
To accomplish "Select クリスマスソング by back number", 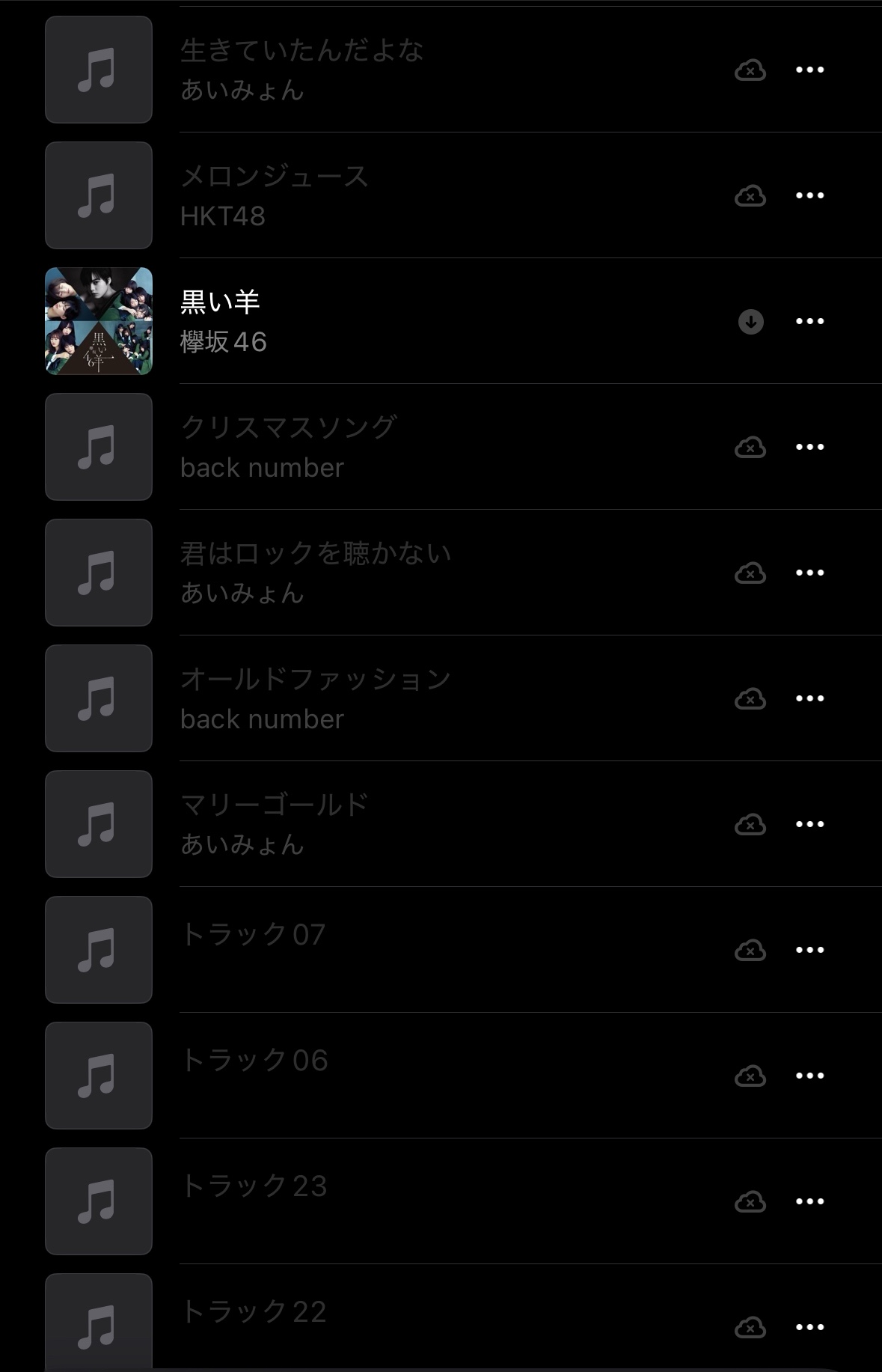I will pyautogui.click(x=288, y=447).
